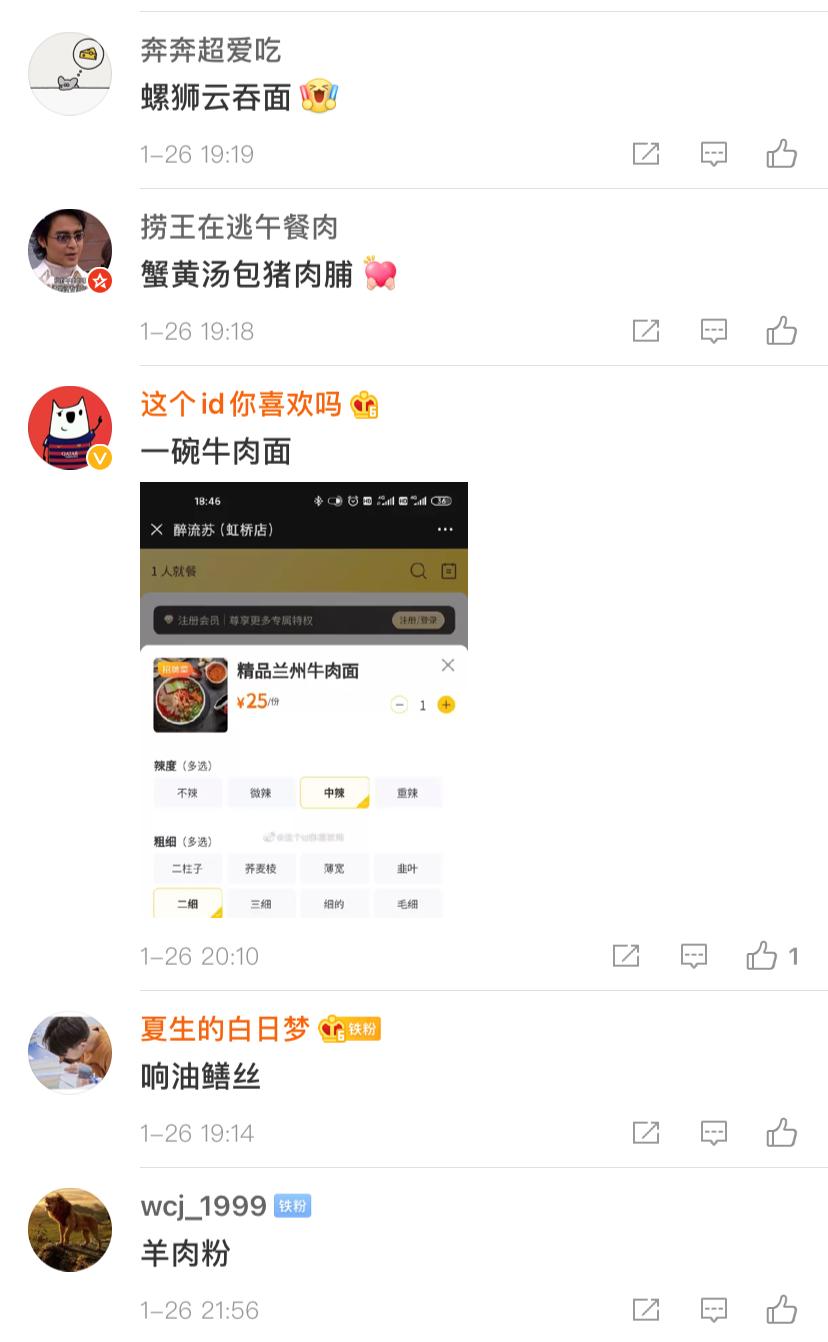Share 夏生的白日梦's comment via forward icon
The height and width of the screenshot is (1342, 828).
(646, 1132)
